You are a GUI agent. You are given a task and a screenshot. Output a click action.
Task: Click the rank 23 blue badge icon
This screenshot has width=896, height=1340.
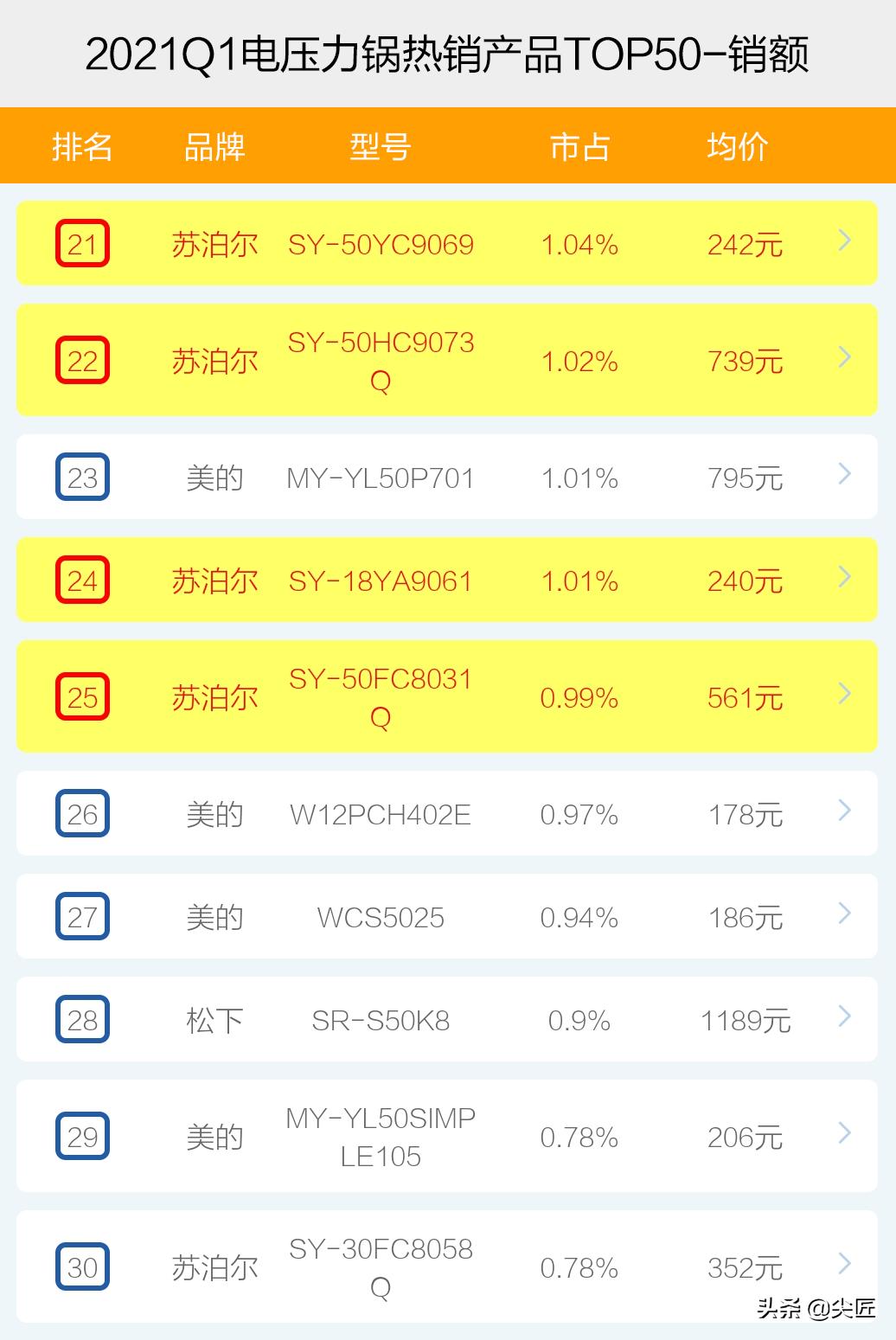[x=82, y=477]
